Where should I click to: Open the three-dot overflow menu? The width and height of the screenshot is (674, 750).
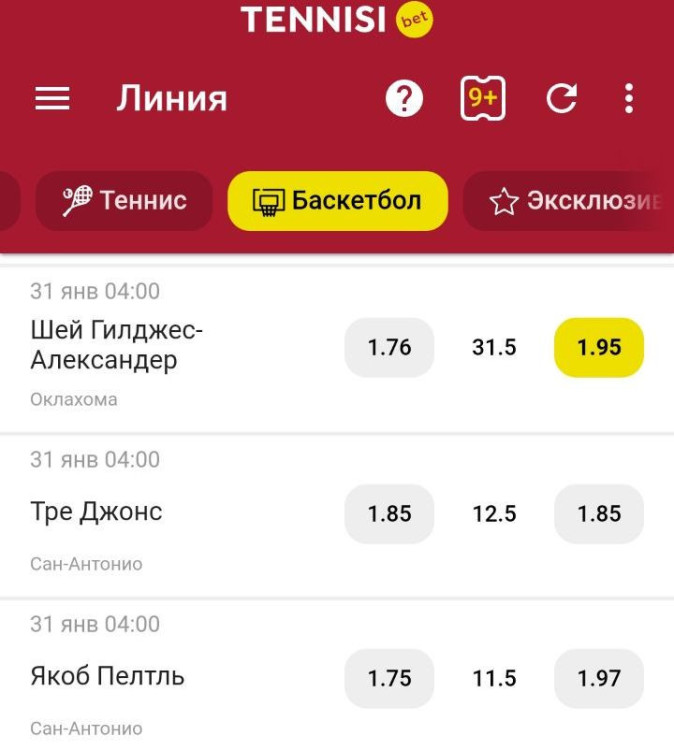628,99
